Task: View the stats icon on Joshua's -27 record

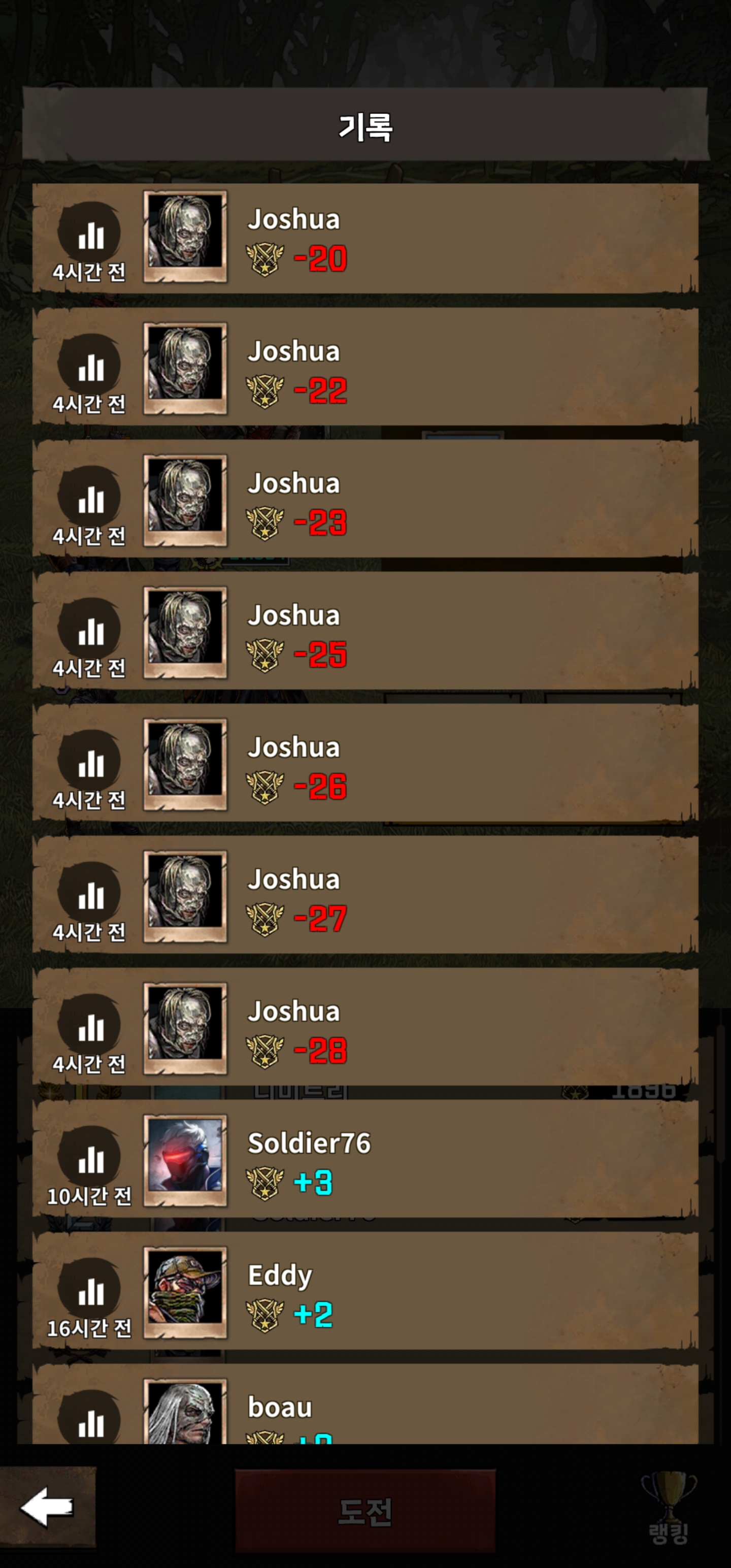Action: 89,894
